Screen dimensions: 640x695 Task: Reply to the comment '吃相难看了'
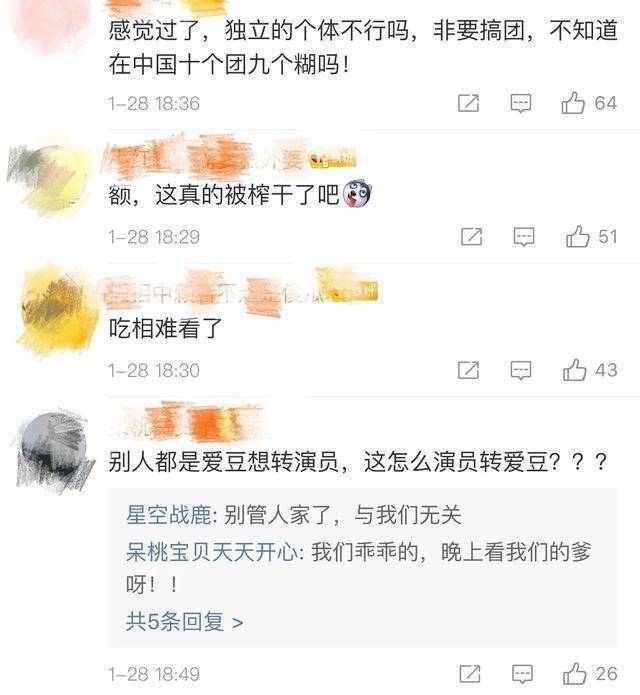tap(522, 370)
